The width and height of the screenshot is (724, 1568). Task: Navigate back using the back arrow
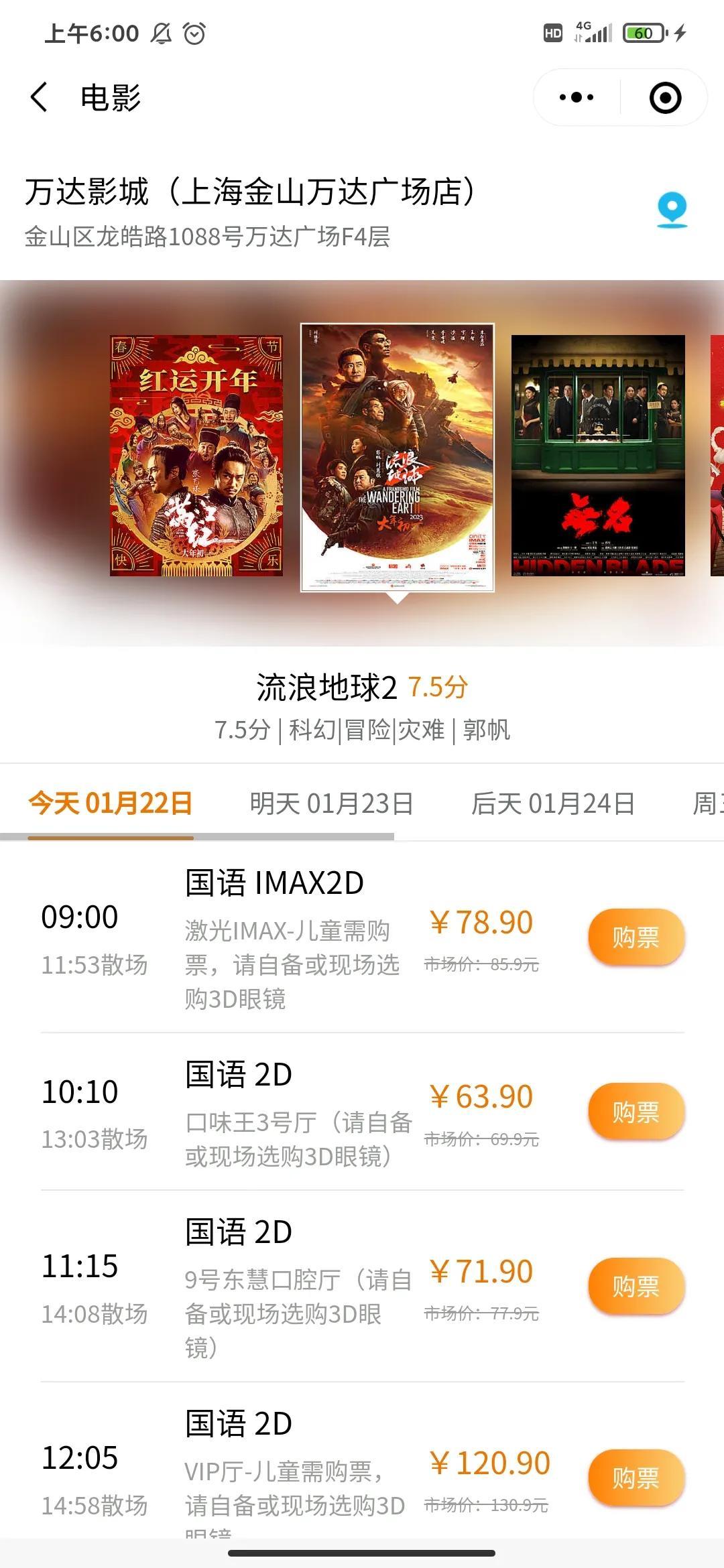[x=38, y=97]
